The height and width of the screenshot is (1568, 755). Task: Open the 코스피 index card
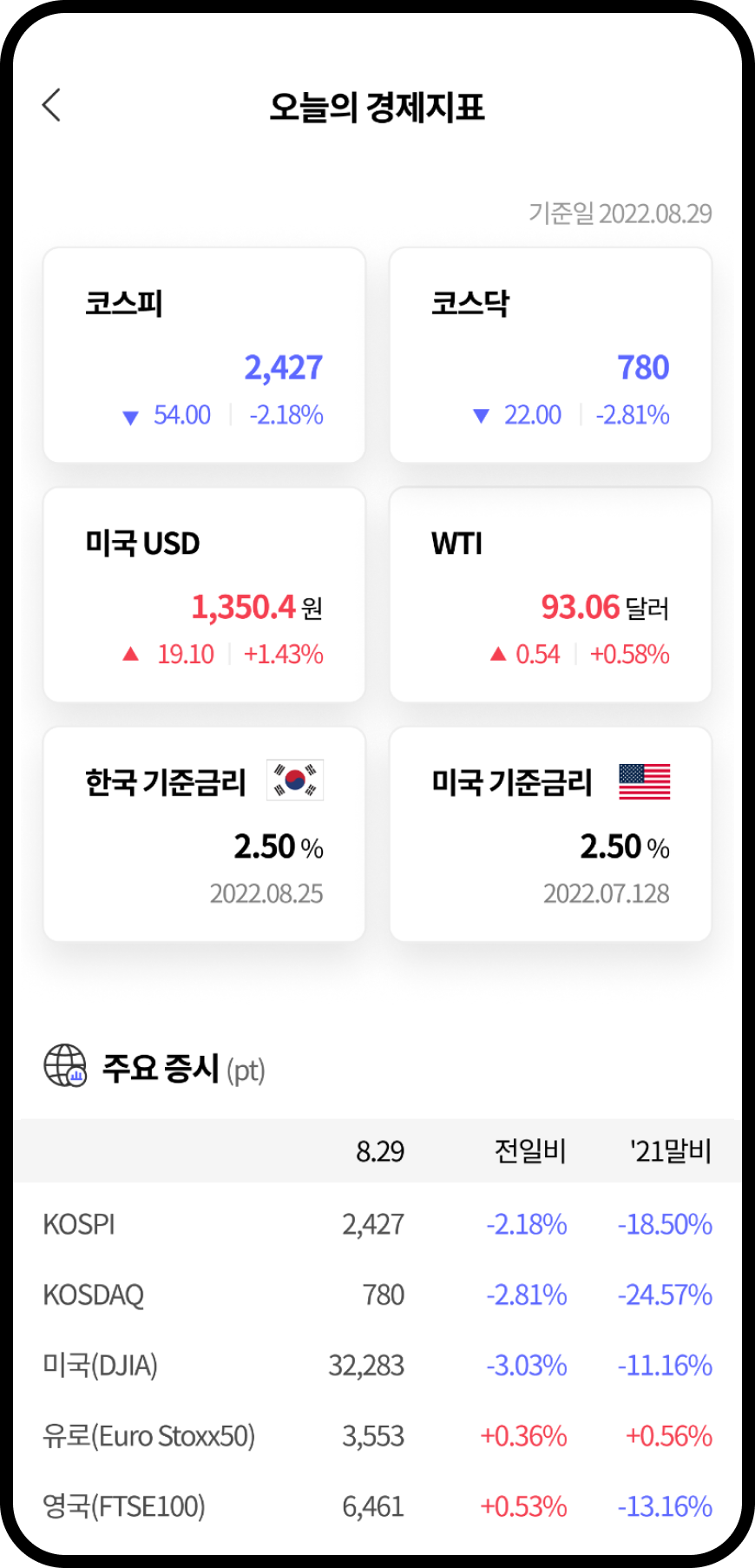(x=204, y=355)
